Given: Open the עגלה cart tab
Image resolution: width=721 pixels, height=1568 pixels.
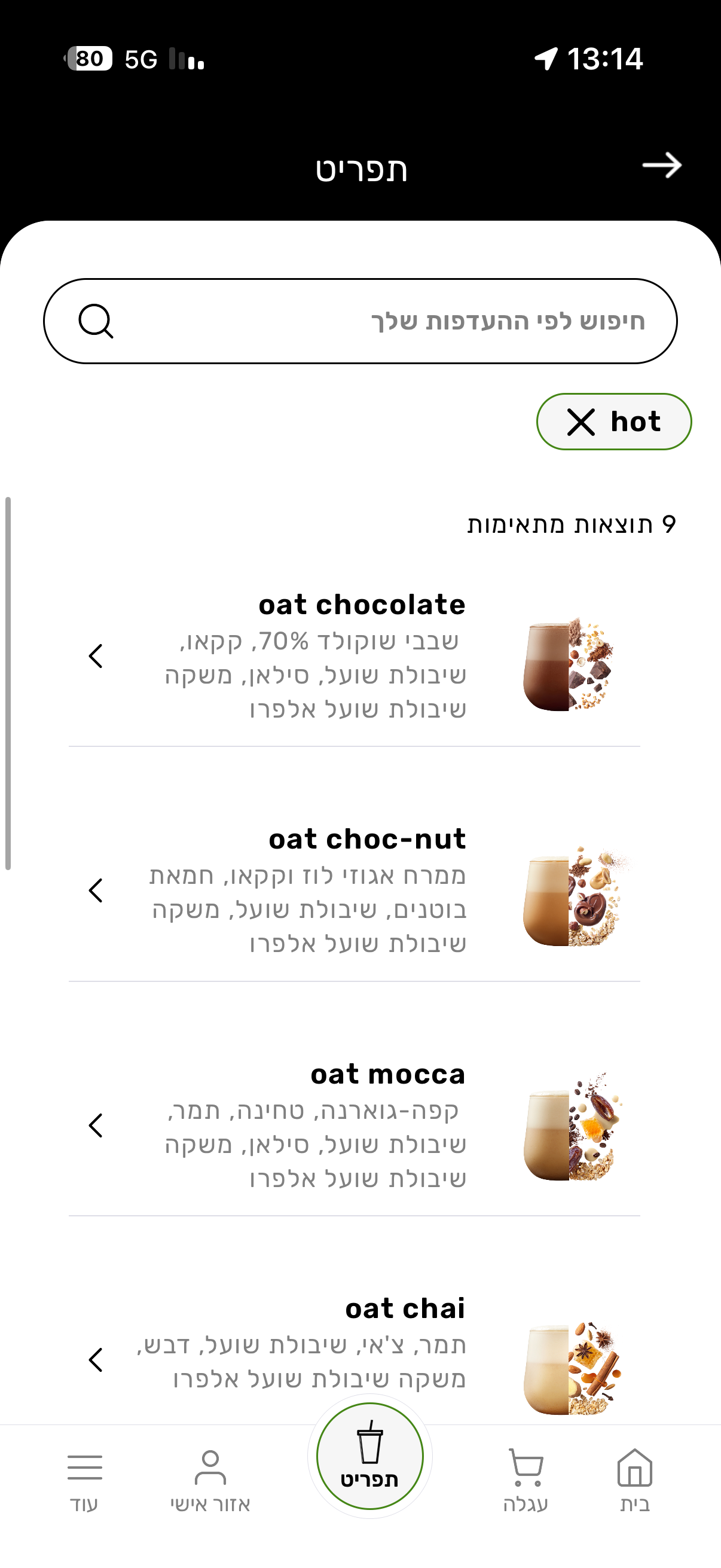Looking at the screenshot, I should [526, 1479].
